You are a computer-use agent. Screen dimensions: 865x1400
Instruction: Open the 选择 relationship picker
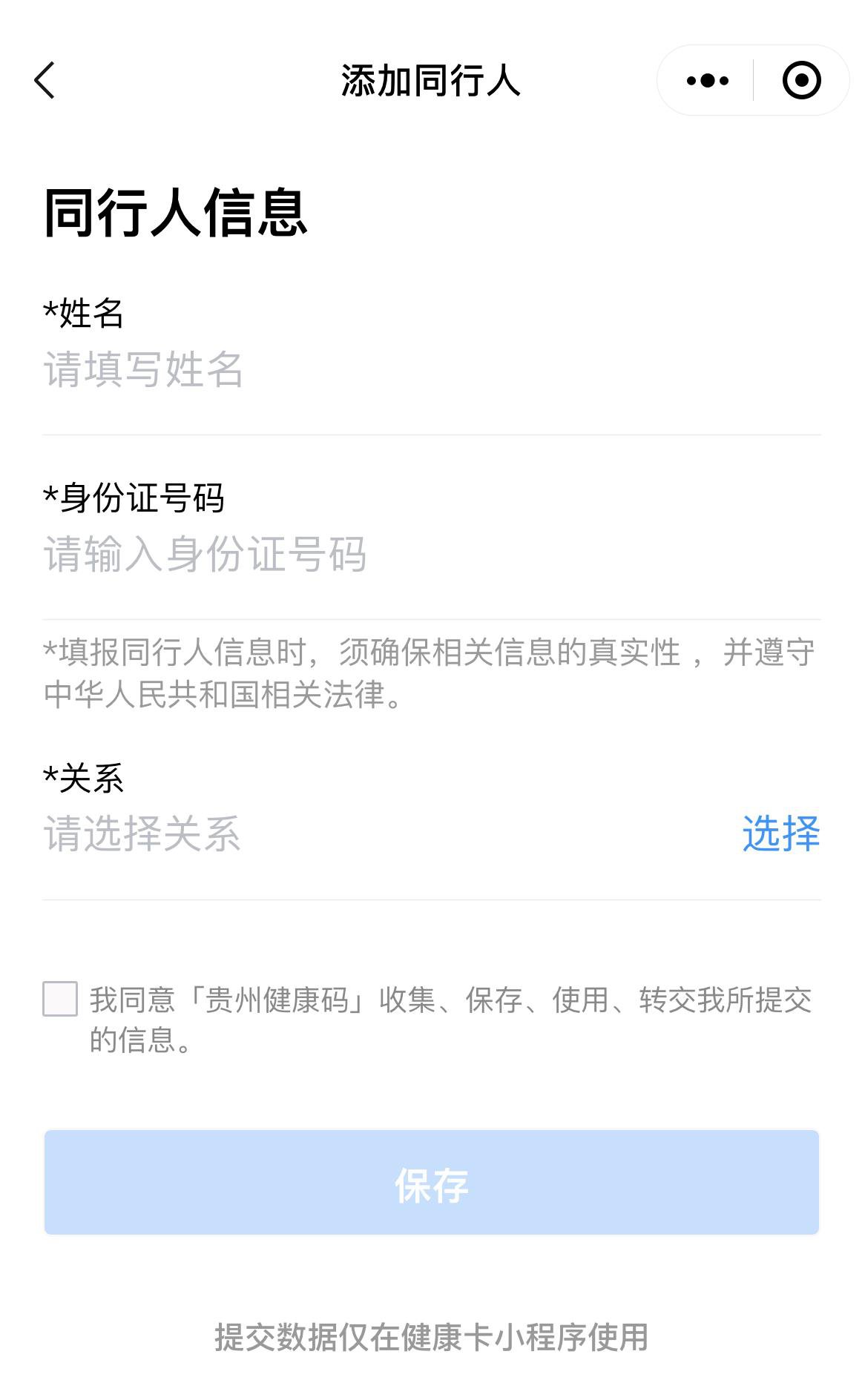(780, 833)
